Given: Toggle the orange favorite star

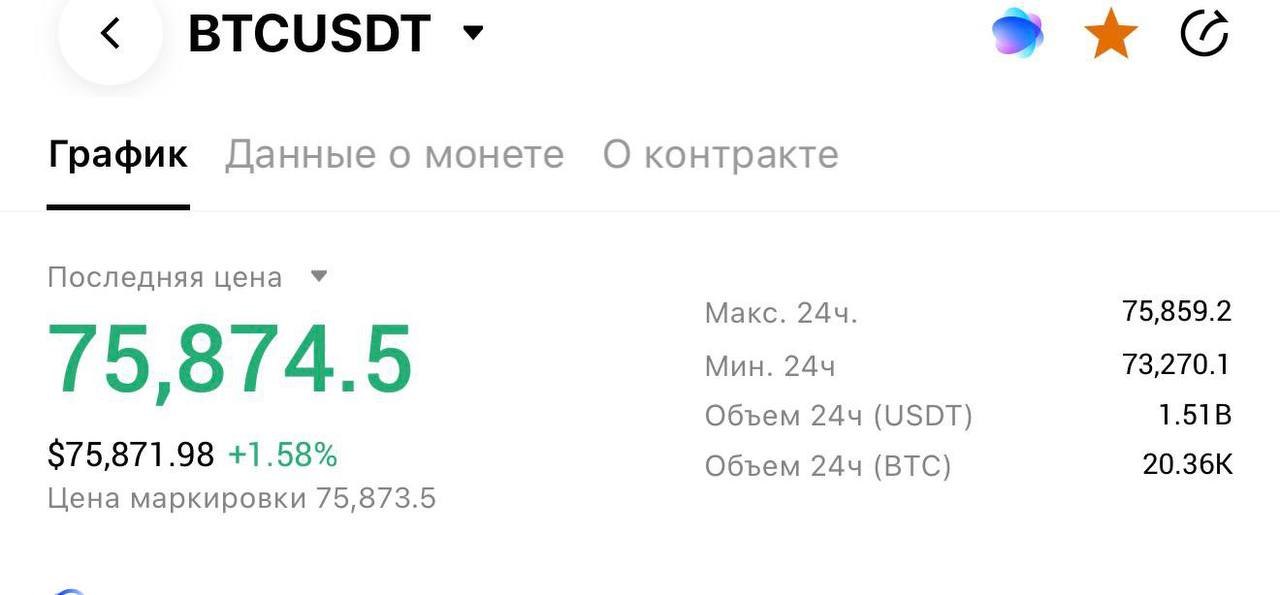Looking at the screenshot, I should tap(1111, 34).
